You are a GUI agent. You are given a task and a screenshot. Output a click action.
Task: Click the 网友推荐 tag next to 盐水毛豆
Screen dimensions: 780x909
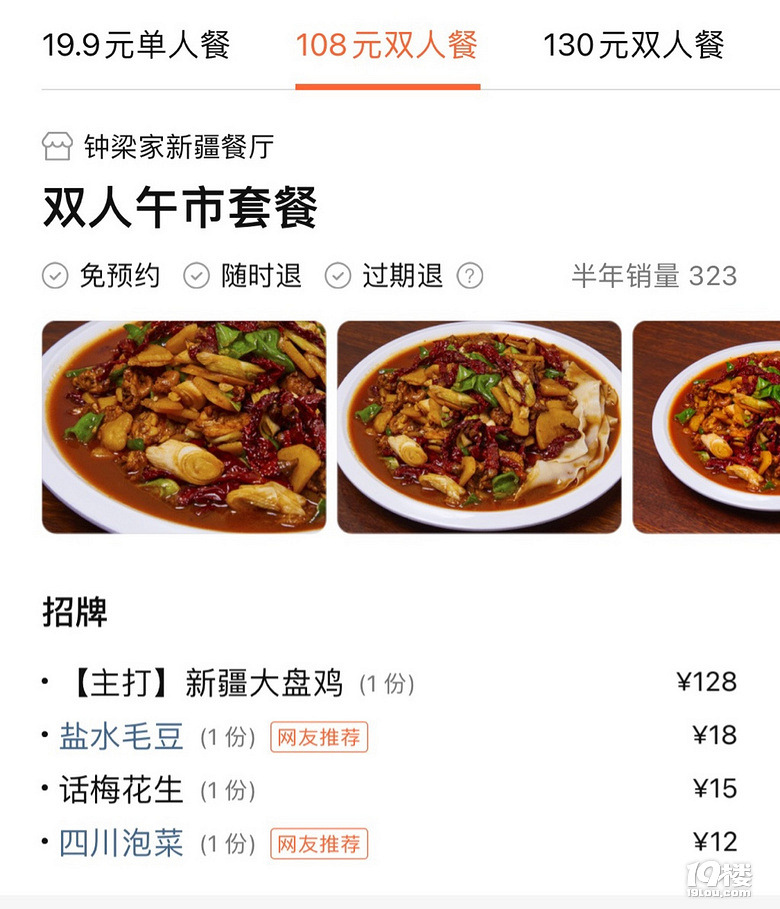[x=318, y=735]
